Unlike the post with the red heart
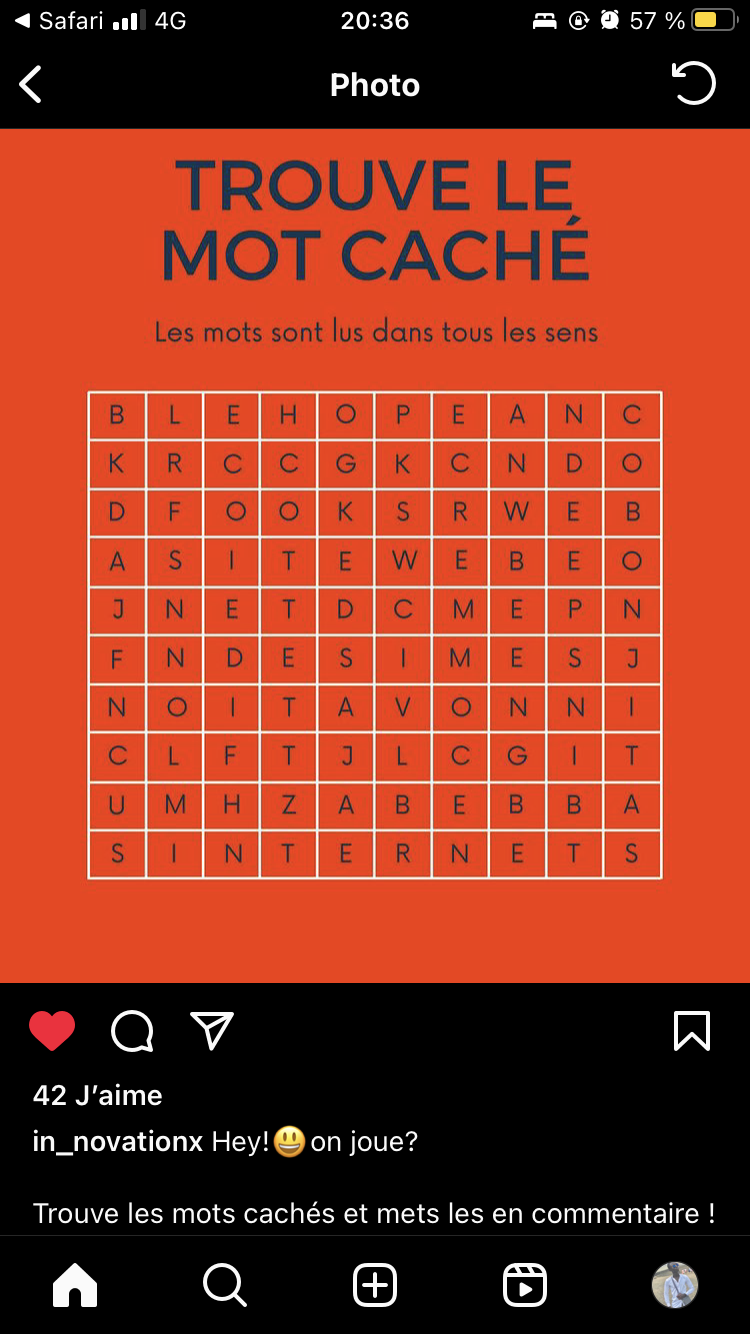Screen dimensions: 750x1334 pyautogui.click(x=52, y=1031)
